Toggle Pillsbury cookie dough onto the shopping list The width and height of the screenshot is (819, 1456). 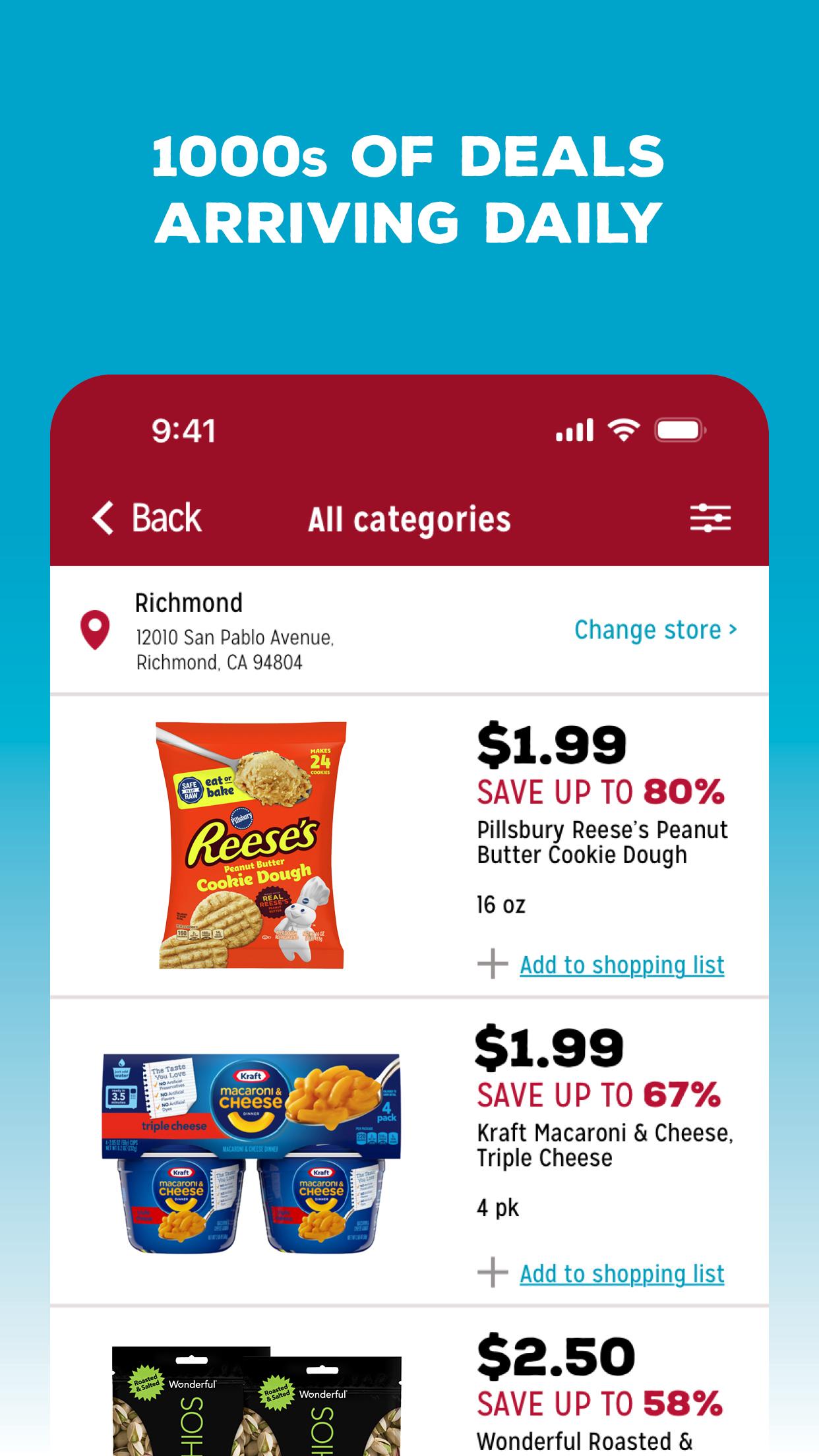point(621,965)
